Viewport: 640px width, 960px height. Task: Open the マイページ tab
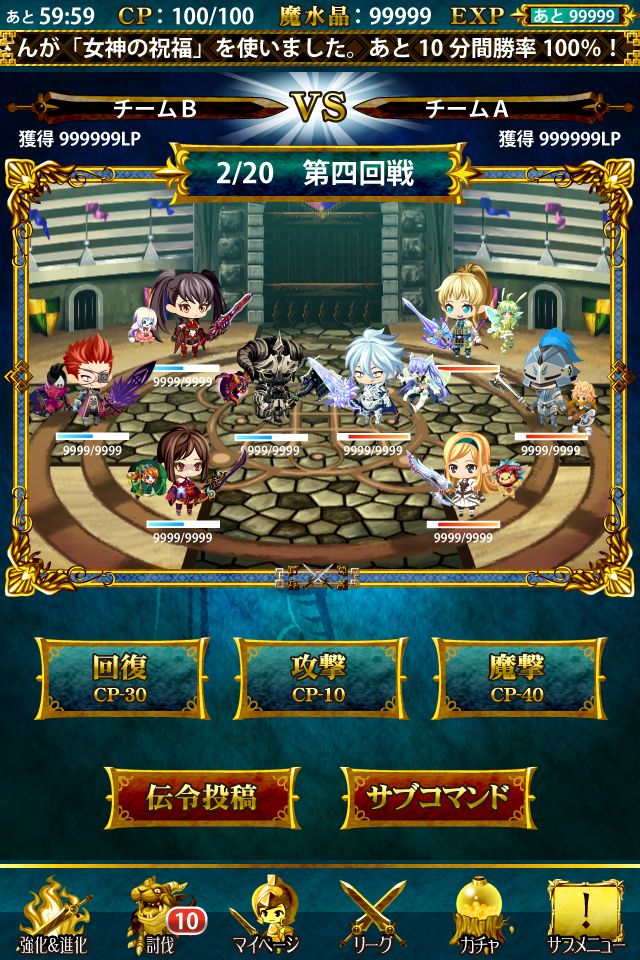click(x=266, y=916)
